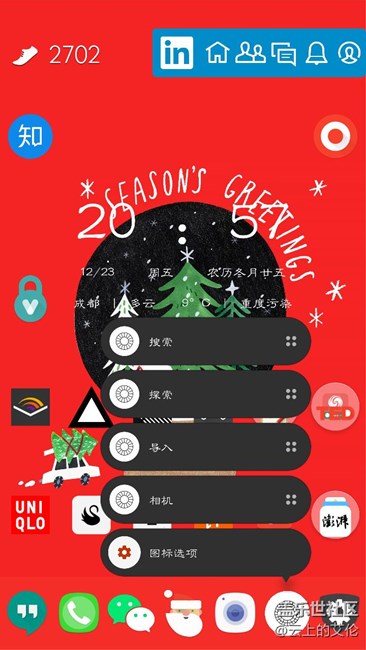Open LinkedIn network connections icon
Image resolution: width=366 pixels, height=650 pixels.
250,53
